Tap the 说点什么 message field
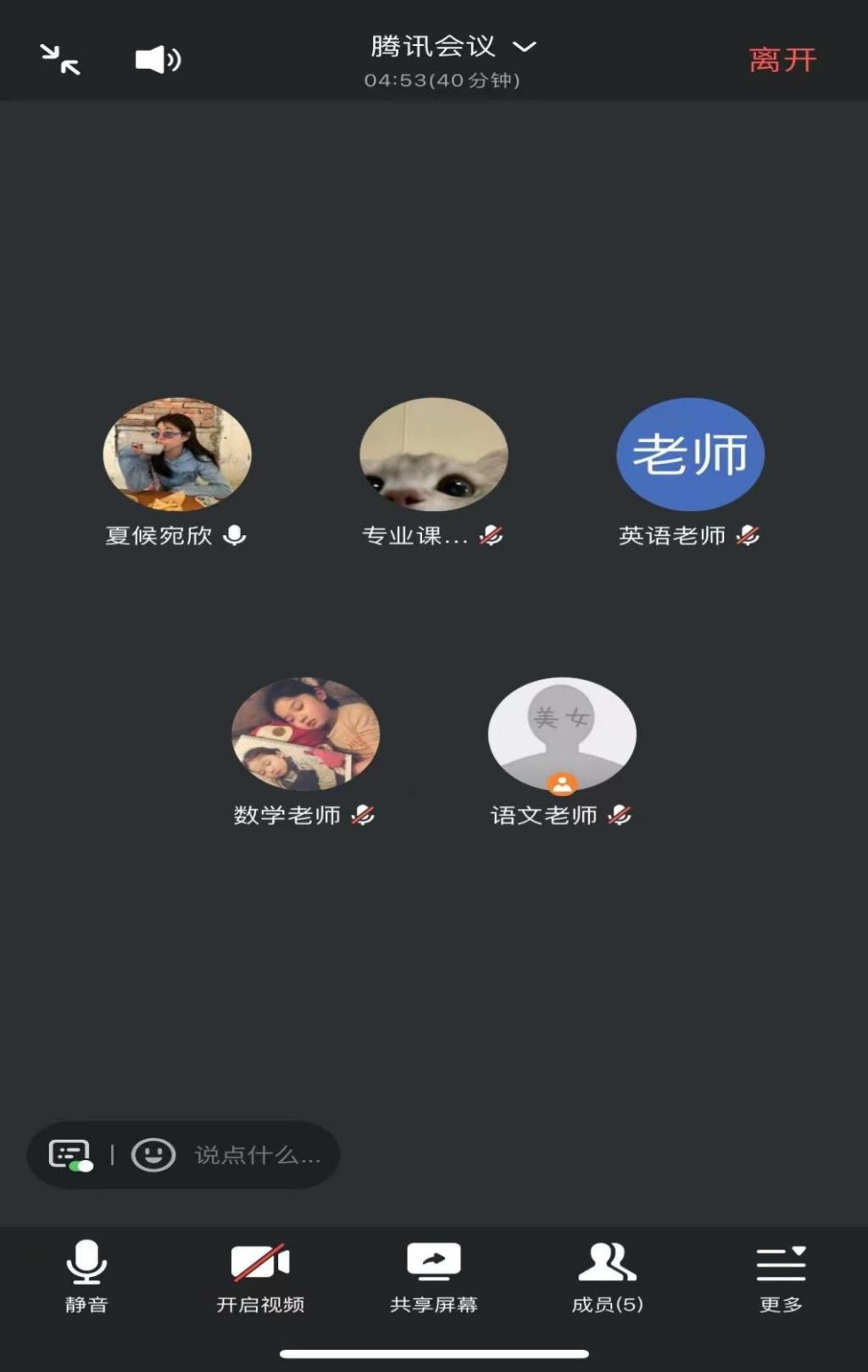This screenshot has height=1372, width=868. pos(258,1155)
